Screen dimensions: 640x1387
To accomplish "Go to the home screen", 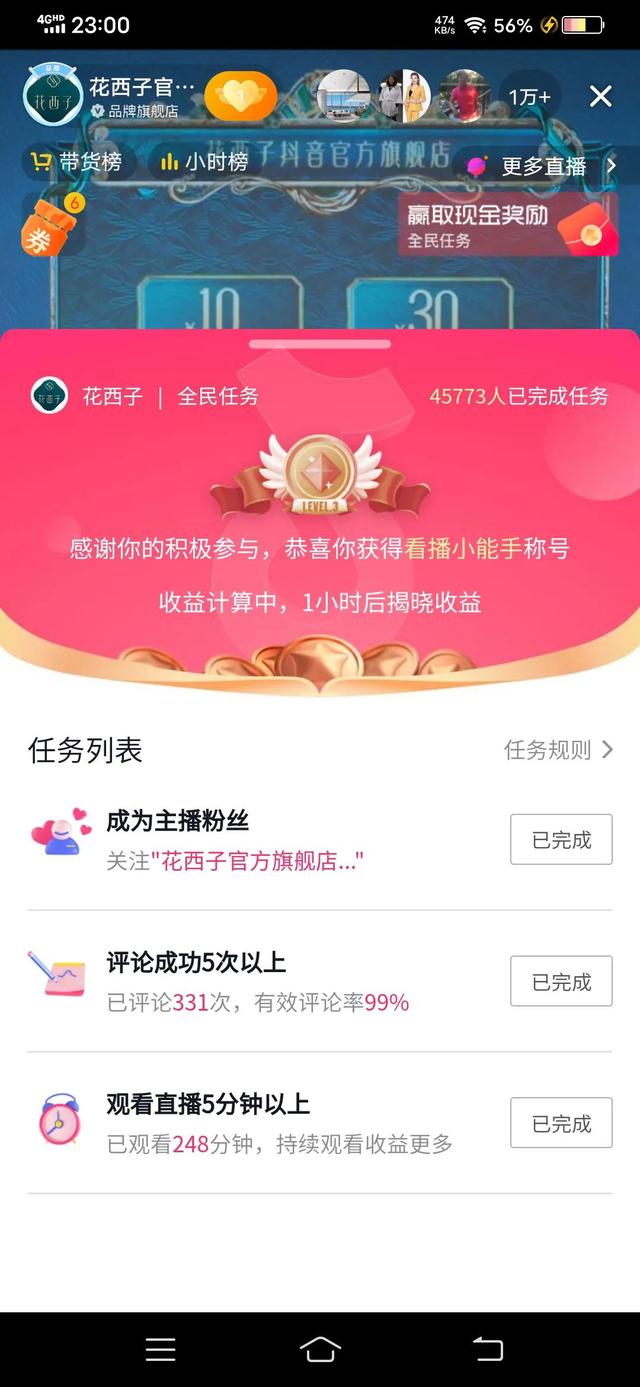I will tap(320, 1350).
